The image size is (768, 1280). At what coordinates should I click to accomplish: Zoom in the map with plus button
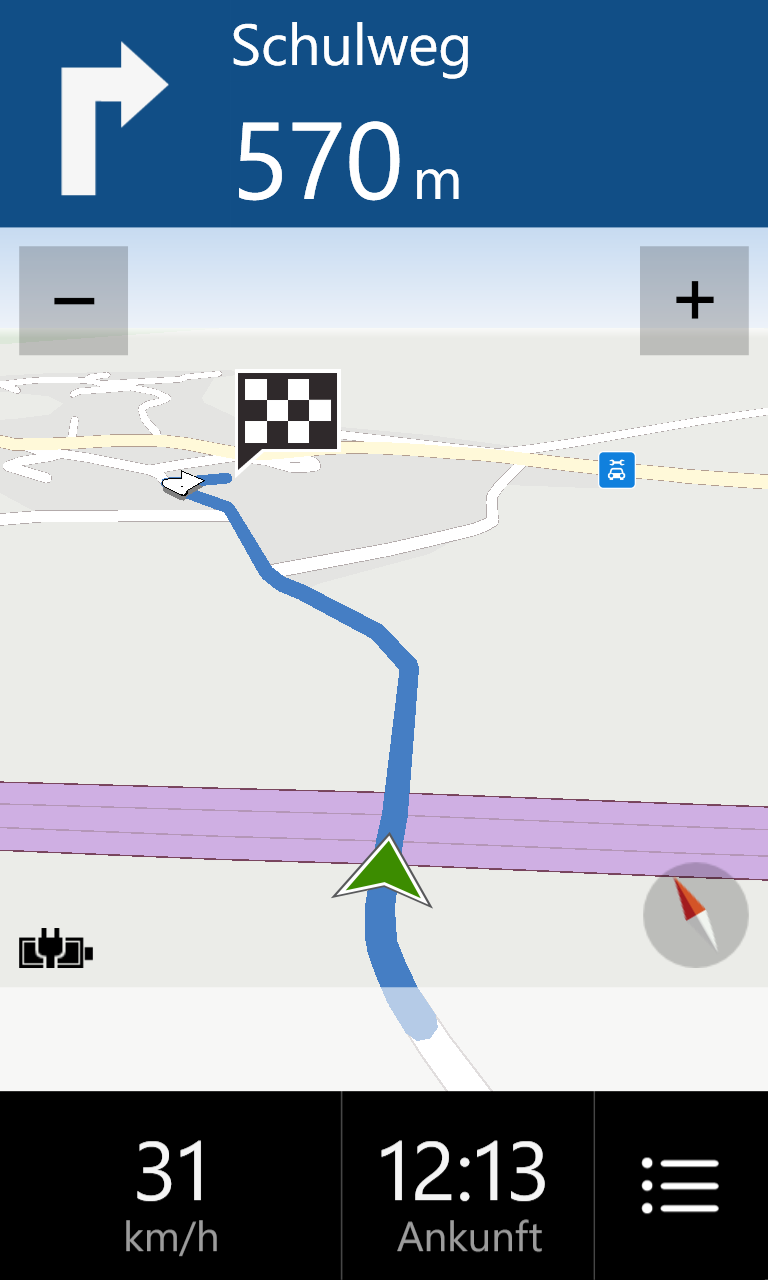(x=694, y=300)
